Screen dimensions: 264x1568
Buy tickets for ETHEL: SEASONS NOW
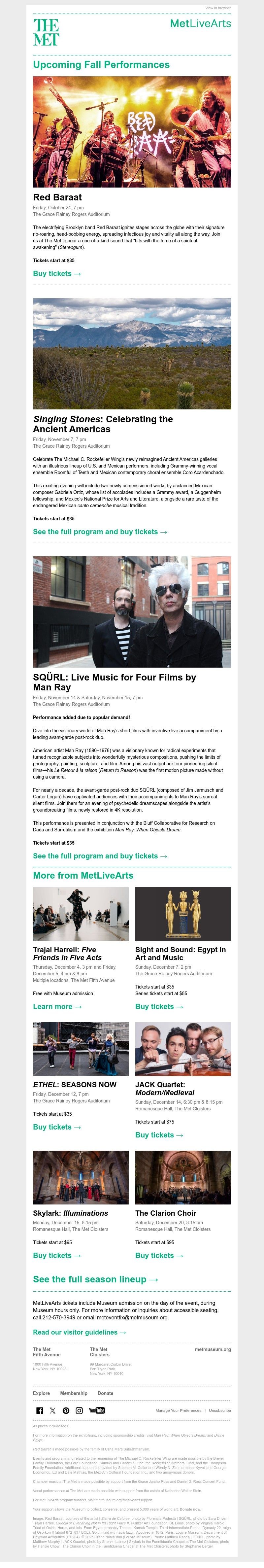(x=56, y=1127)
